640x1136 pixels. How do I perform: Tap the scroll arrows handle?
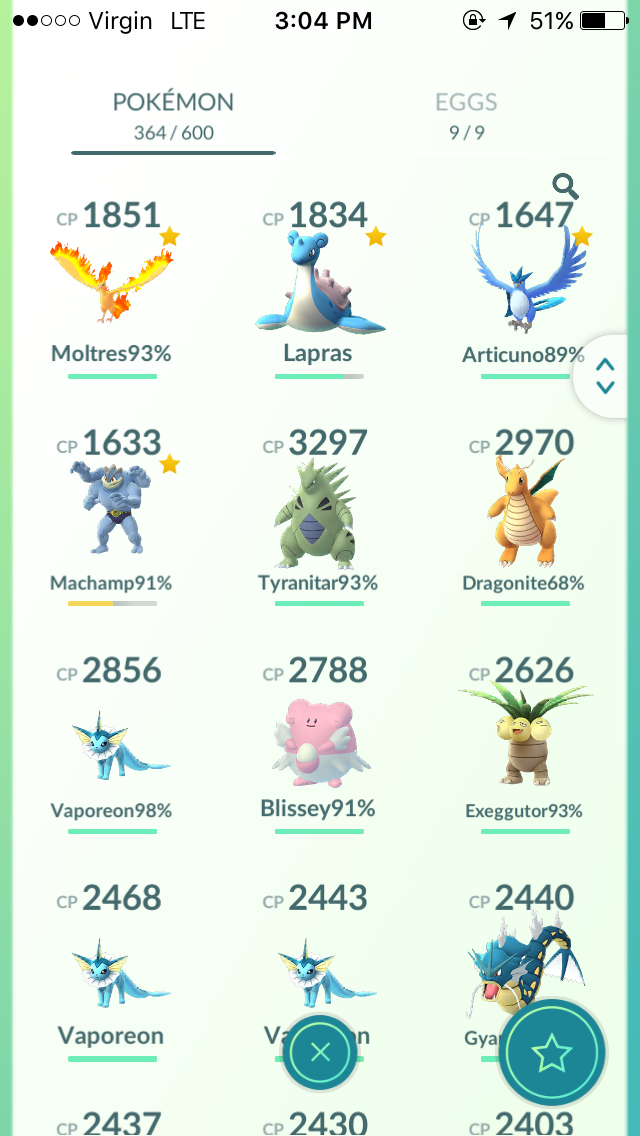coord(604,376)
